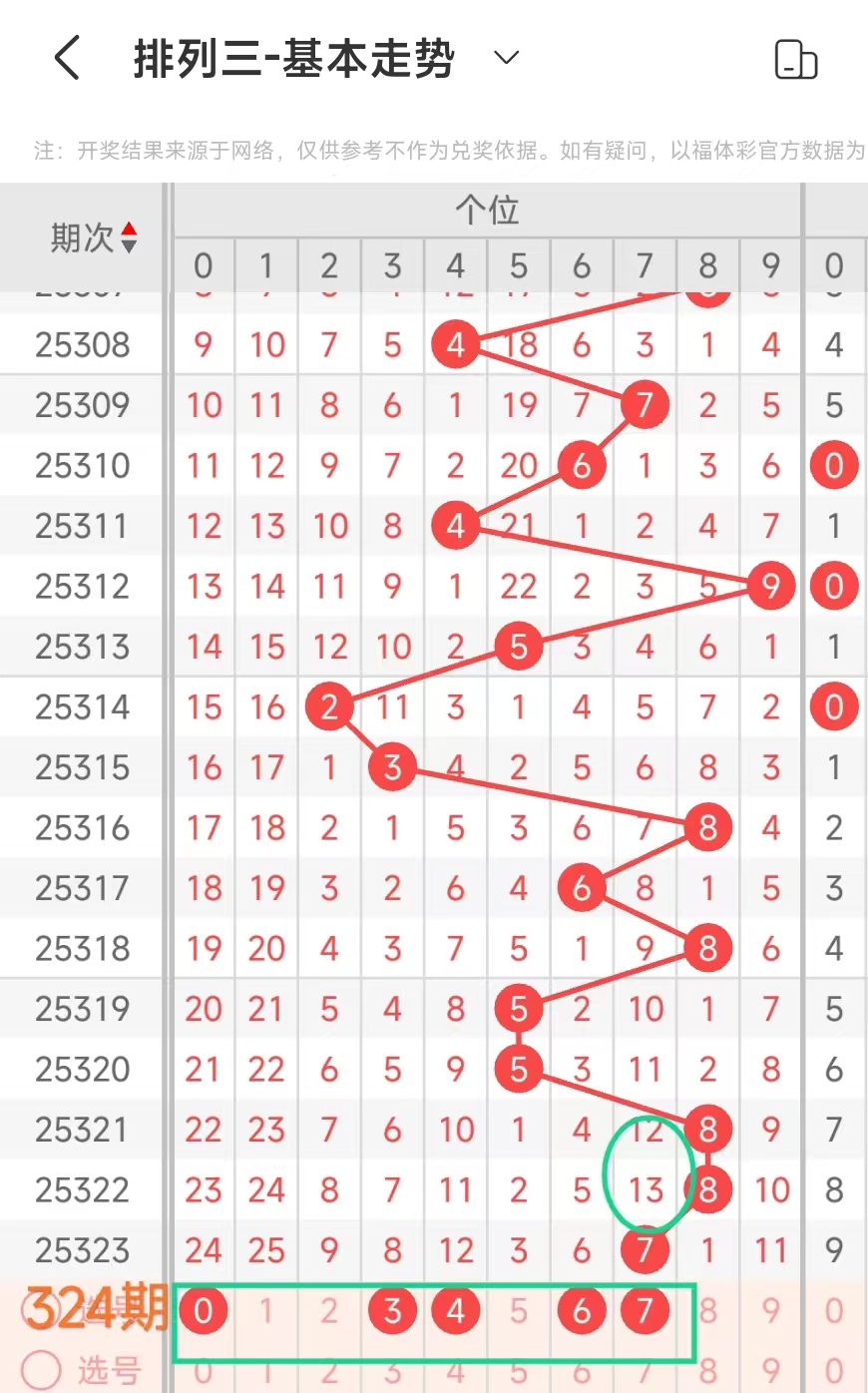Choose number 2 in the first 选号 row
This screenshot has height=1393, width=868.
329,1310
